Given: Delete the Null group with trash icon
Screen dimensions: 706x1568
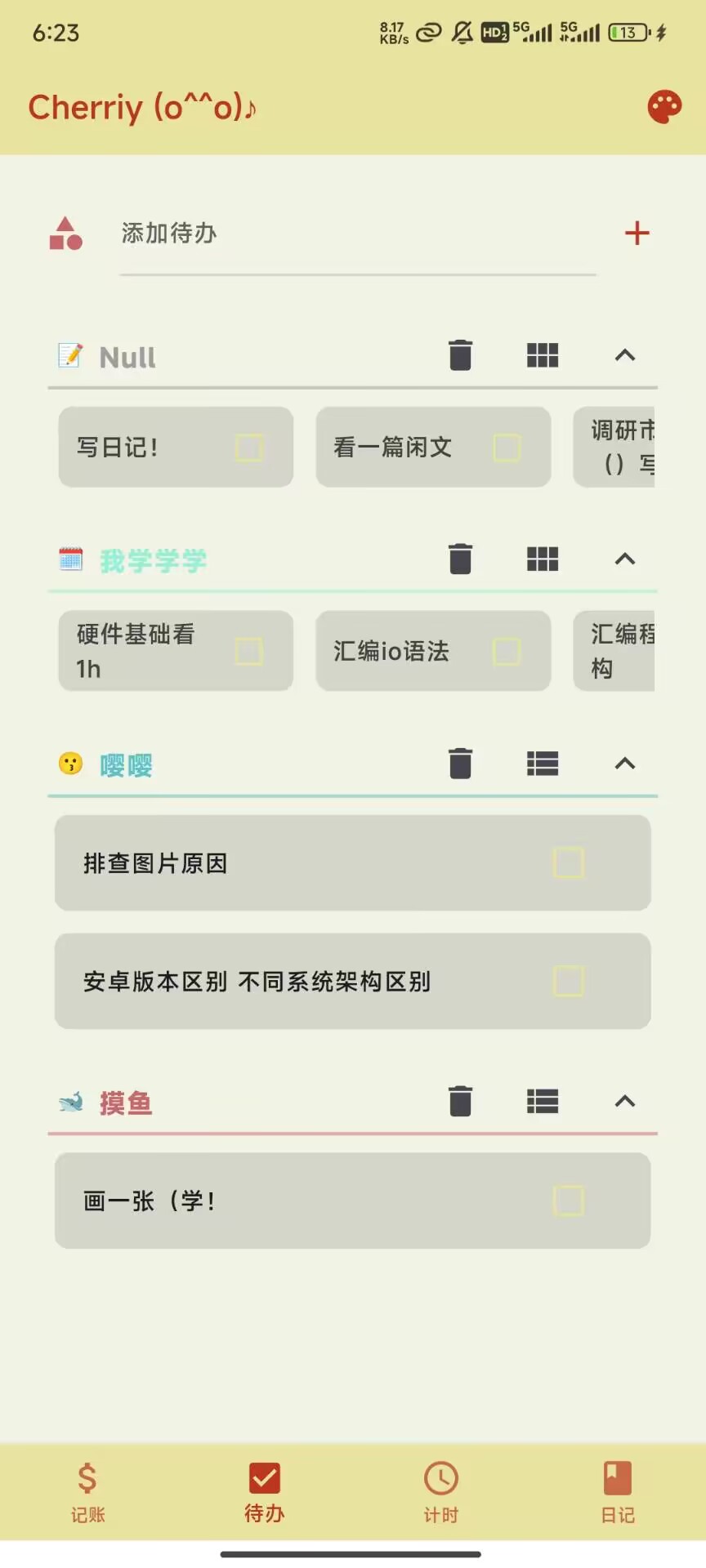Looking at the screenshot, I should click(x=460, y=355).
